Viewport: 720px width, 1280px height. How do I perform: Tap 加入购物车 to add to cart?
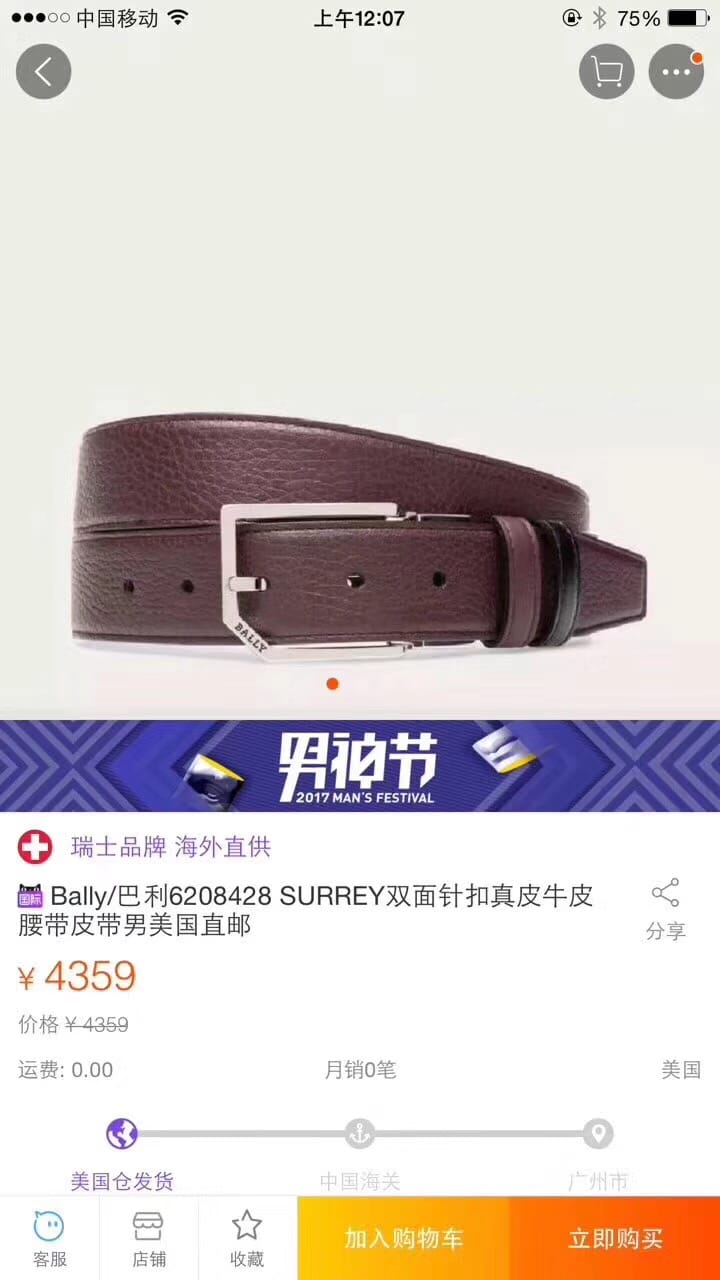[x=403, y=1238]
